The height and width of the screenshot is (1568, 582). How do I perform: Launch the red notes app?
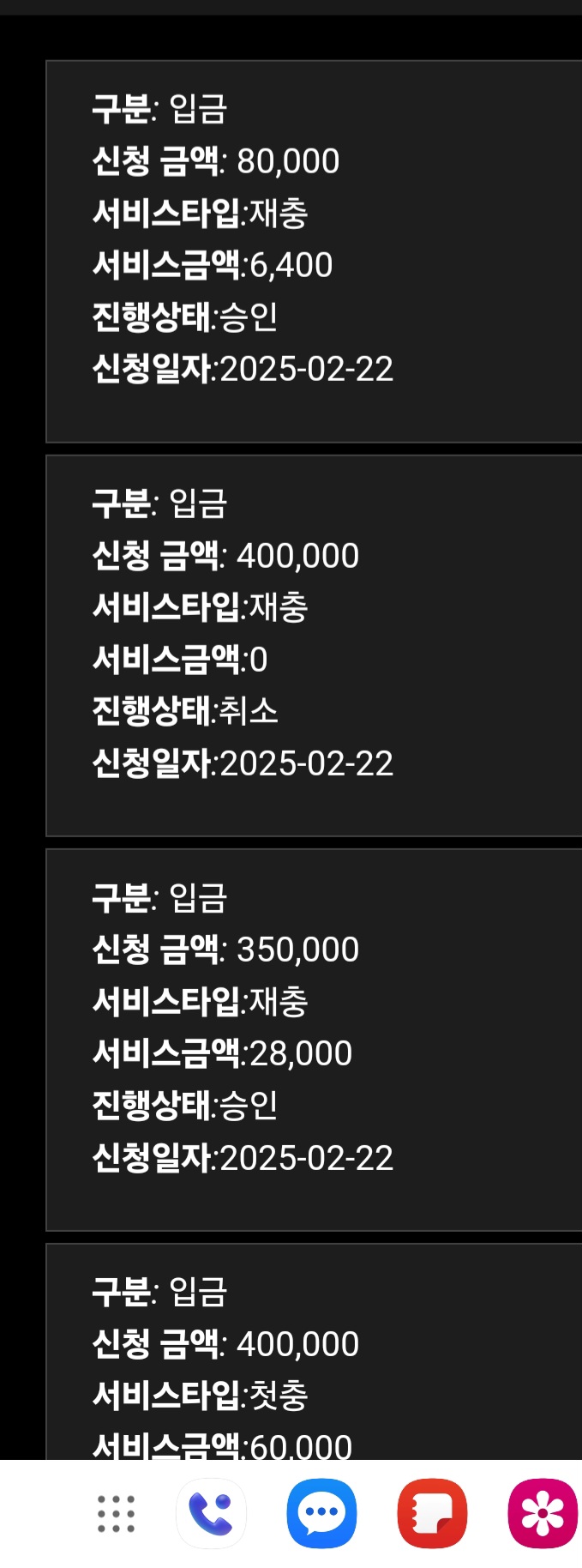coord(432,1514)
